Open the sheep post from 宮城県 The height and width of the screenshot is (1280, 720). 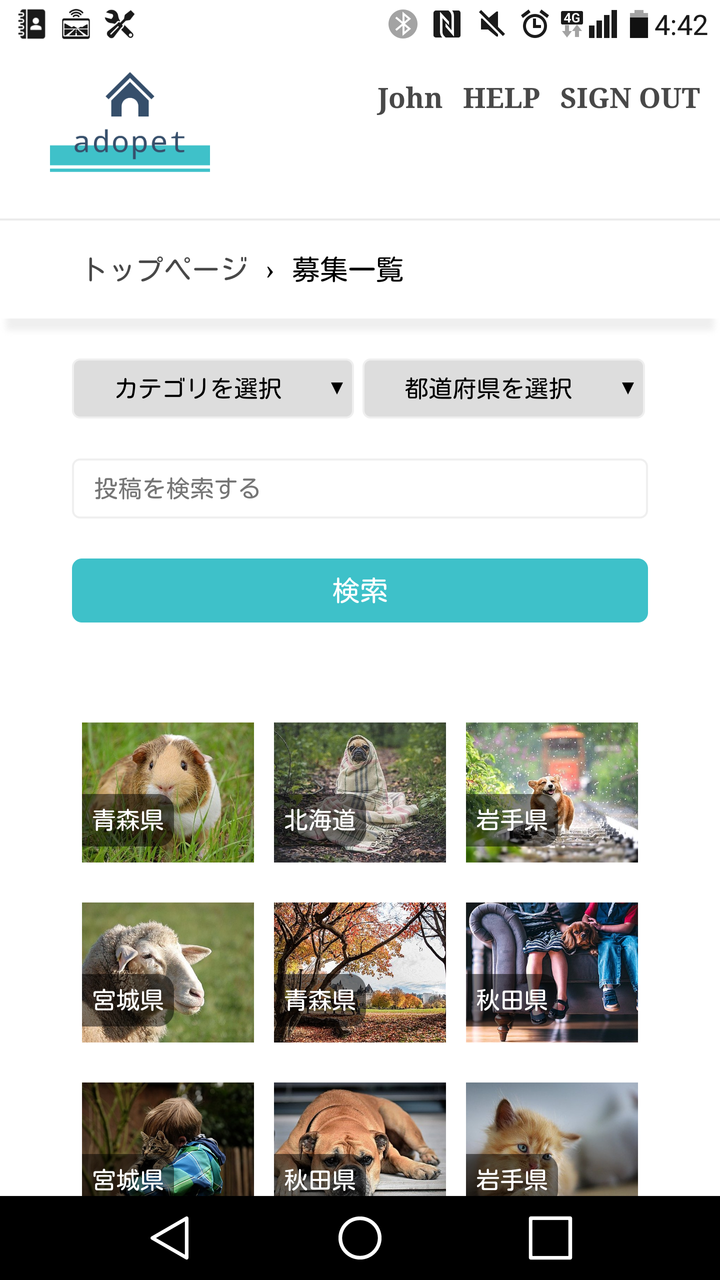pos(168,972)
